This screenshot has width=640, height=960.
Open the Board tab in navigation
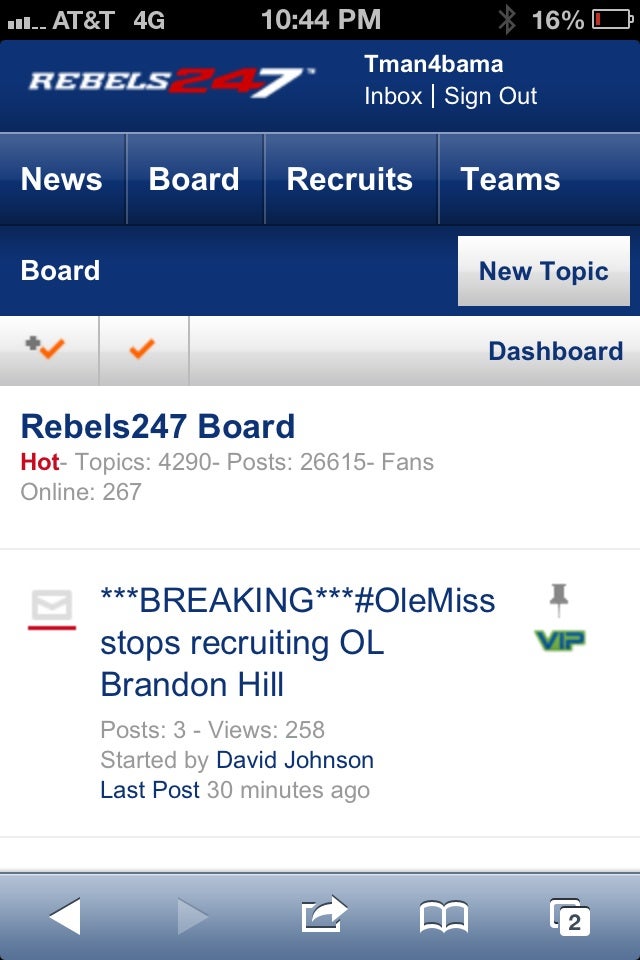(194, 179)
